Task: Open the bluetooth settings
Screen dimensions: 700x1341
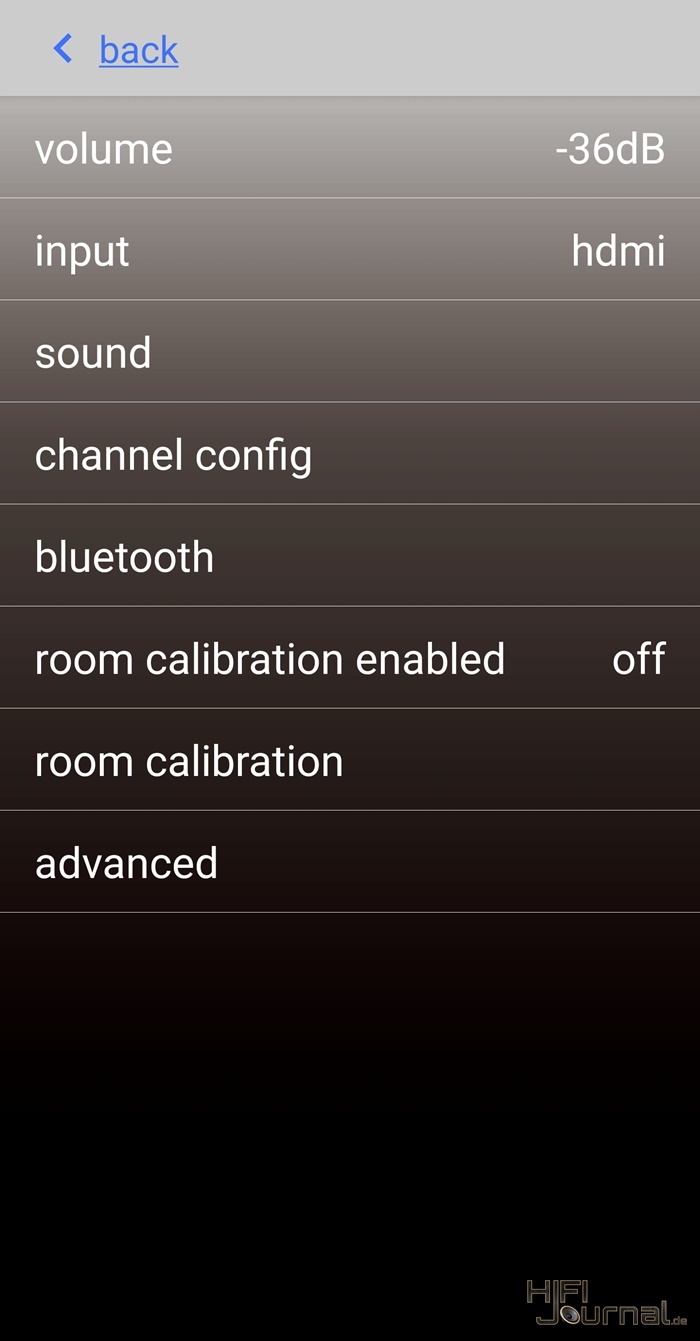Action: tap(350, 555)
